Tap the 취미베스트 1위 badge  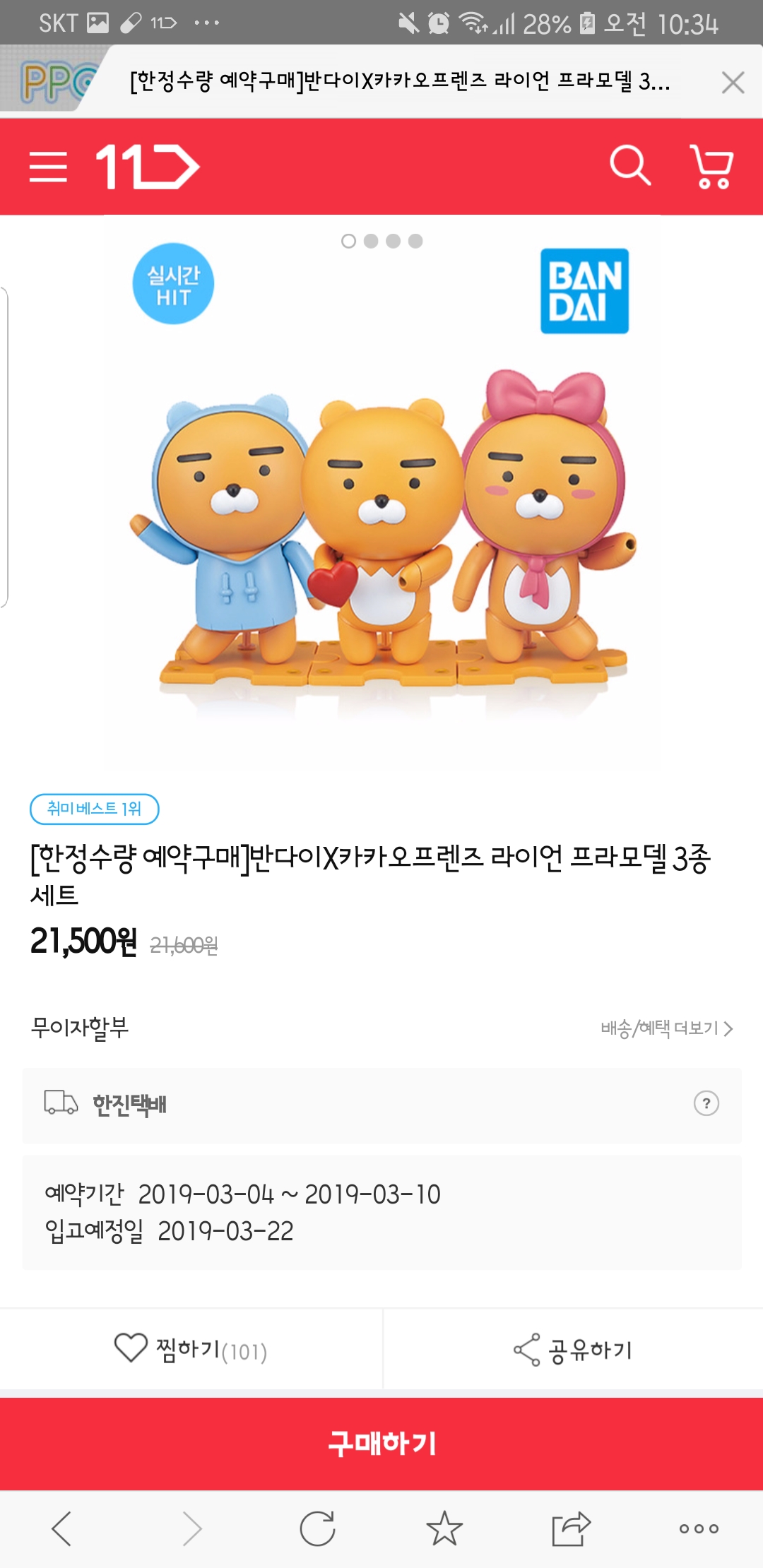click(94, 809)
